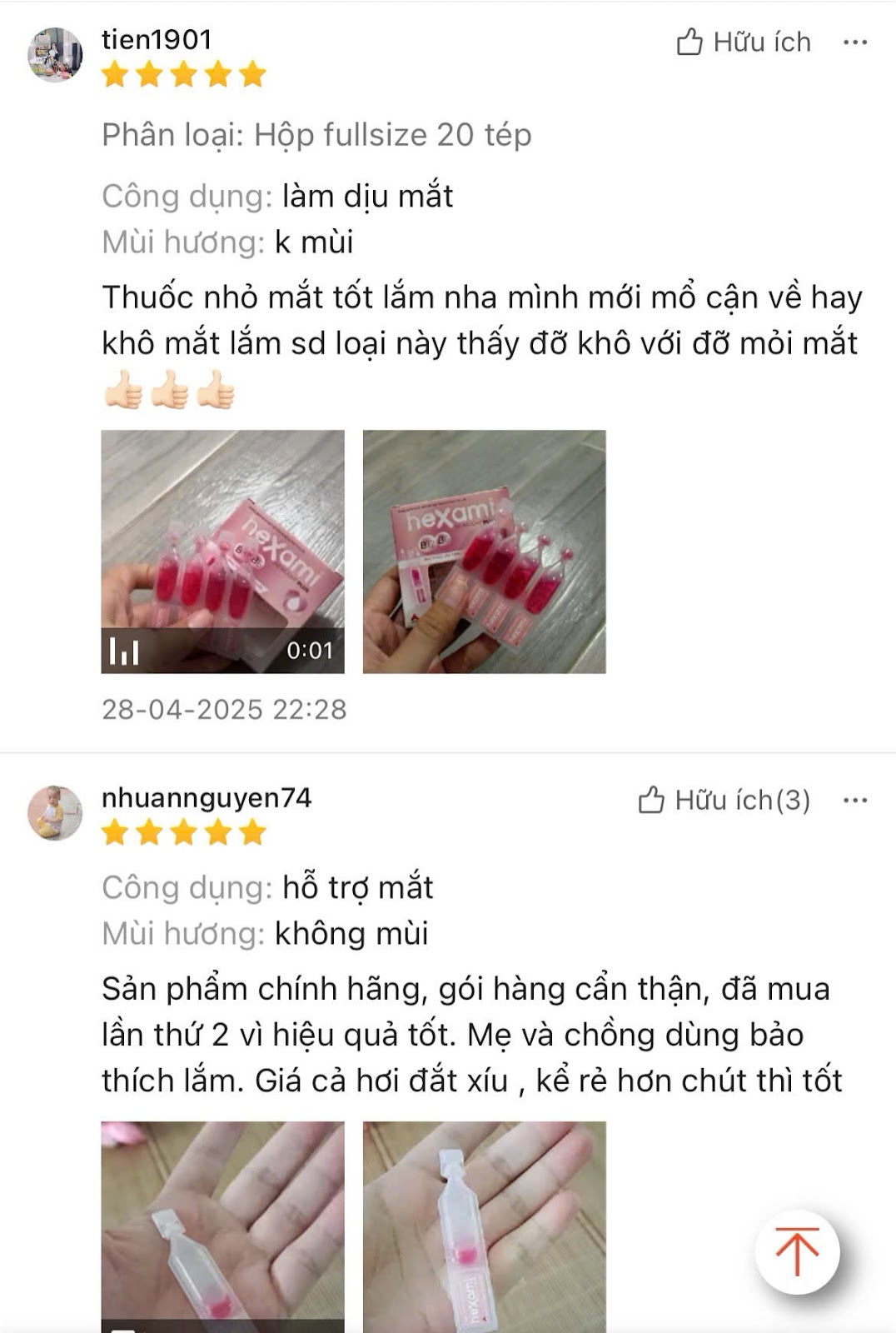Open overflow menu on tien1901's review
This screenshot has width=896, height=1333.
click(x=855, y=42)
